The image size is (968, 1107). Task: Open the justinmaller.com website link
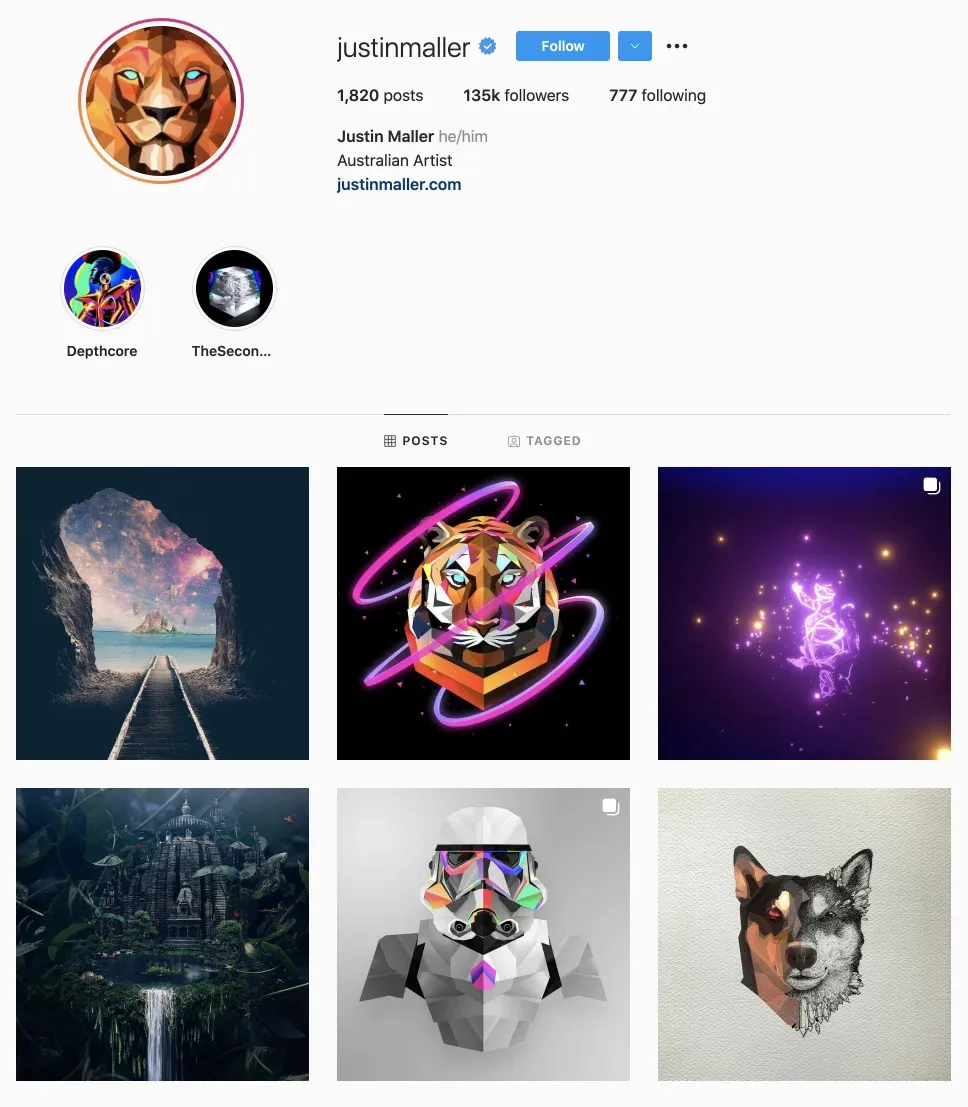[x=399, y=184]
